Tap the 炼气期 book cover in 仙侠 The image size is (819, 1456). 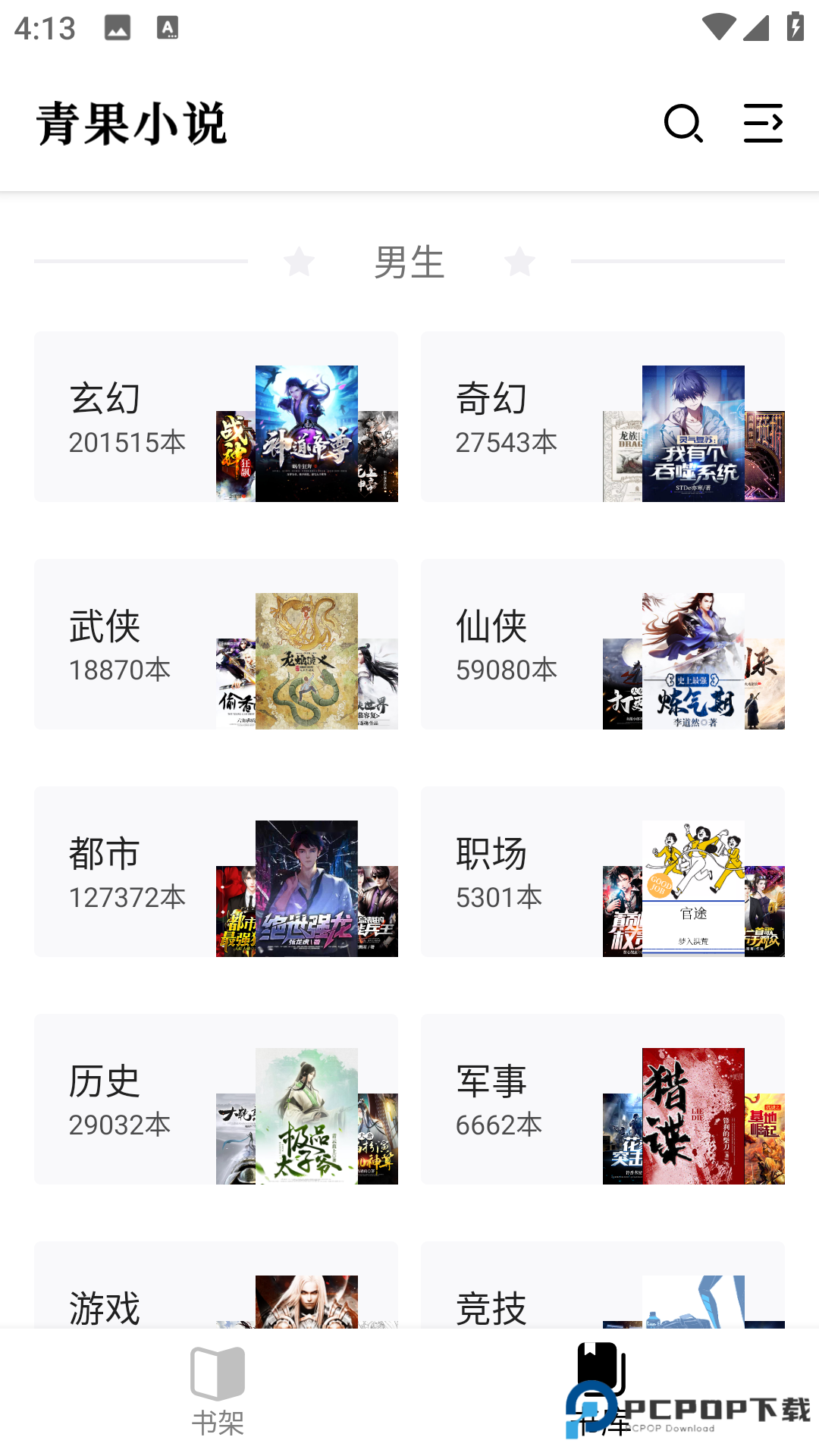tap(692, 660)
